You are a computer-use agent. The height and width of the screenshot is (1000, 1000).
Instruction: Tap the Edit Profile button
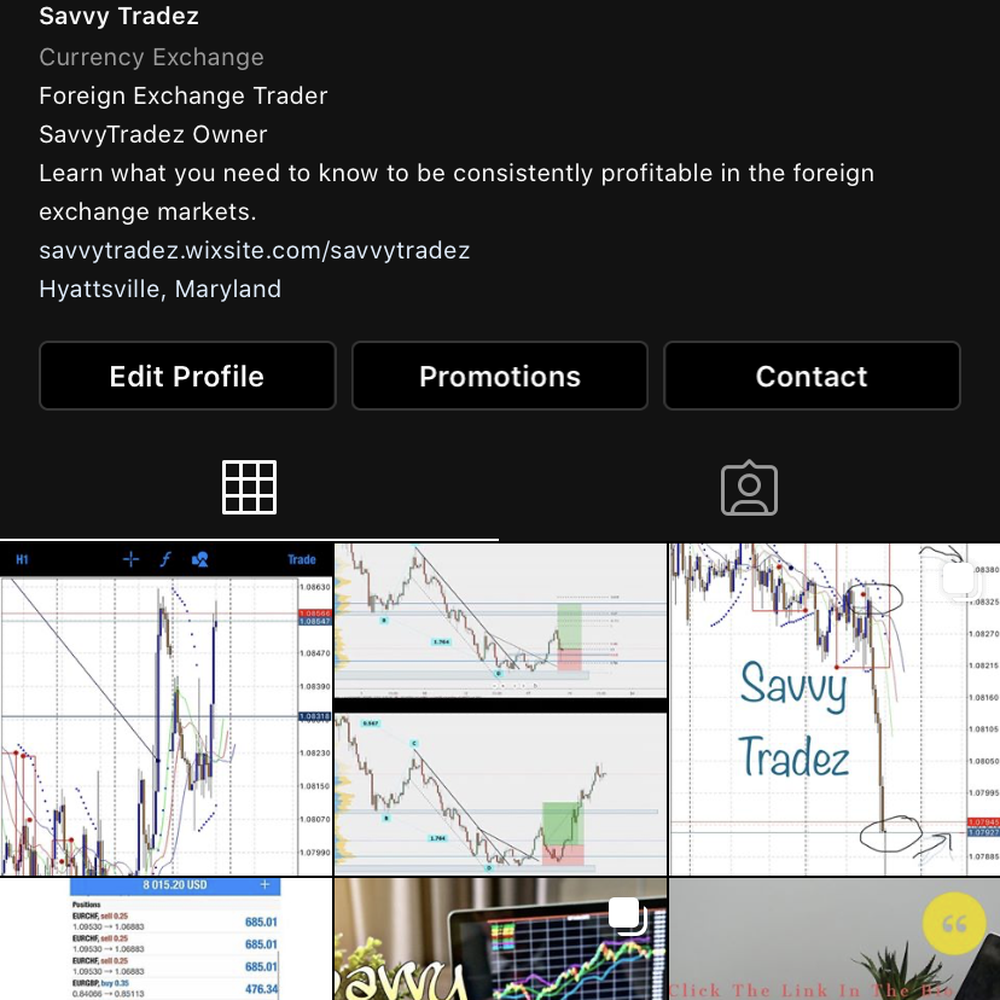tap(187, 376)
